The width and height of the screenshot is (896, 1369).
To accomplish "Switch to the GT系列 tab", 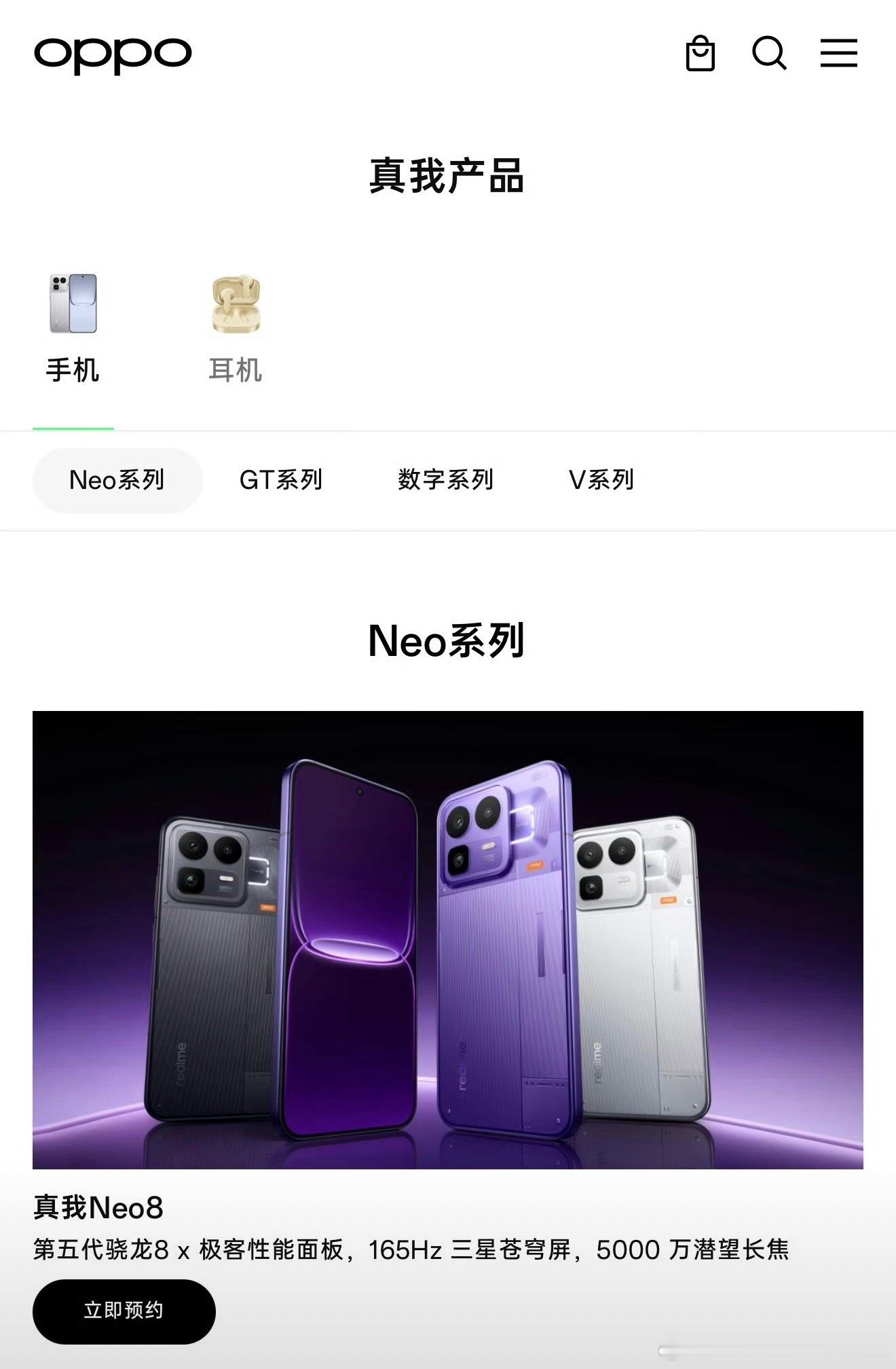I will [282, 479].
